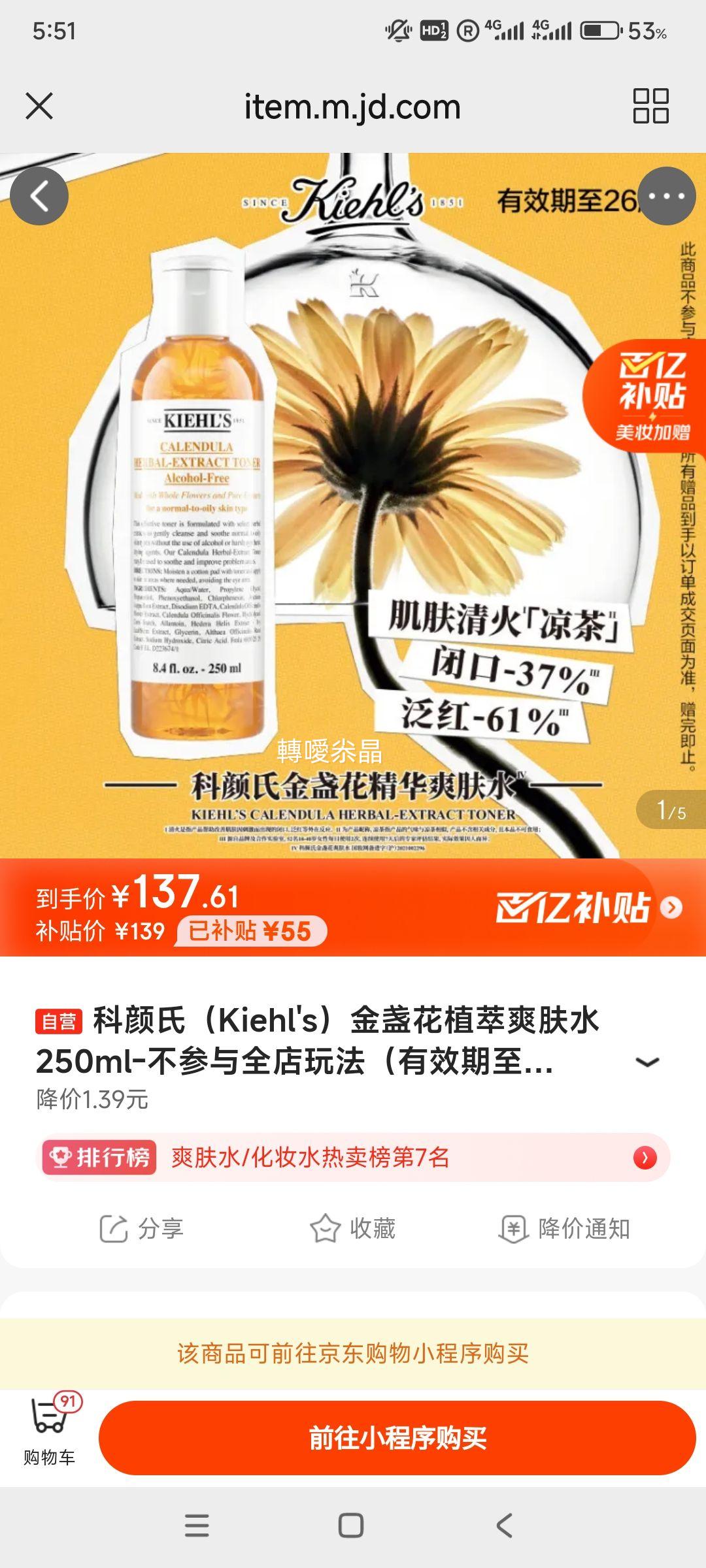The height and width of the screenshot is (1568, 706).
Task: Go back using the round arrow
Action: click(x=39, y=196)
